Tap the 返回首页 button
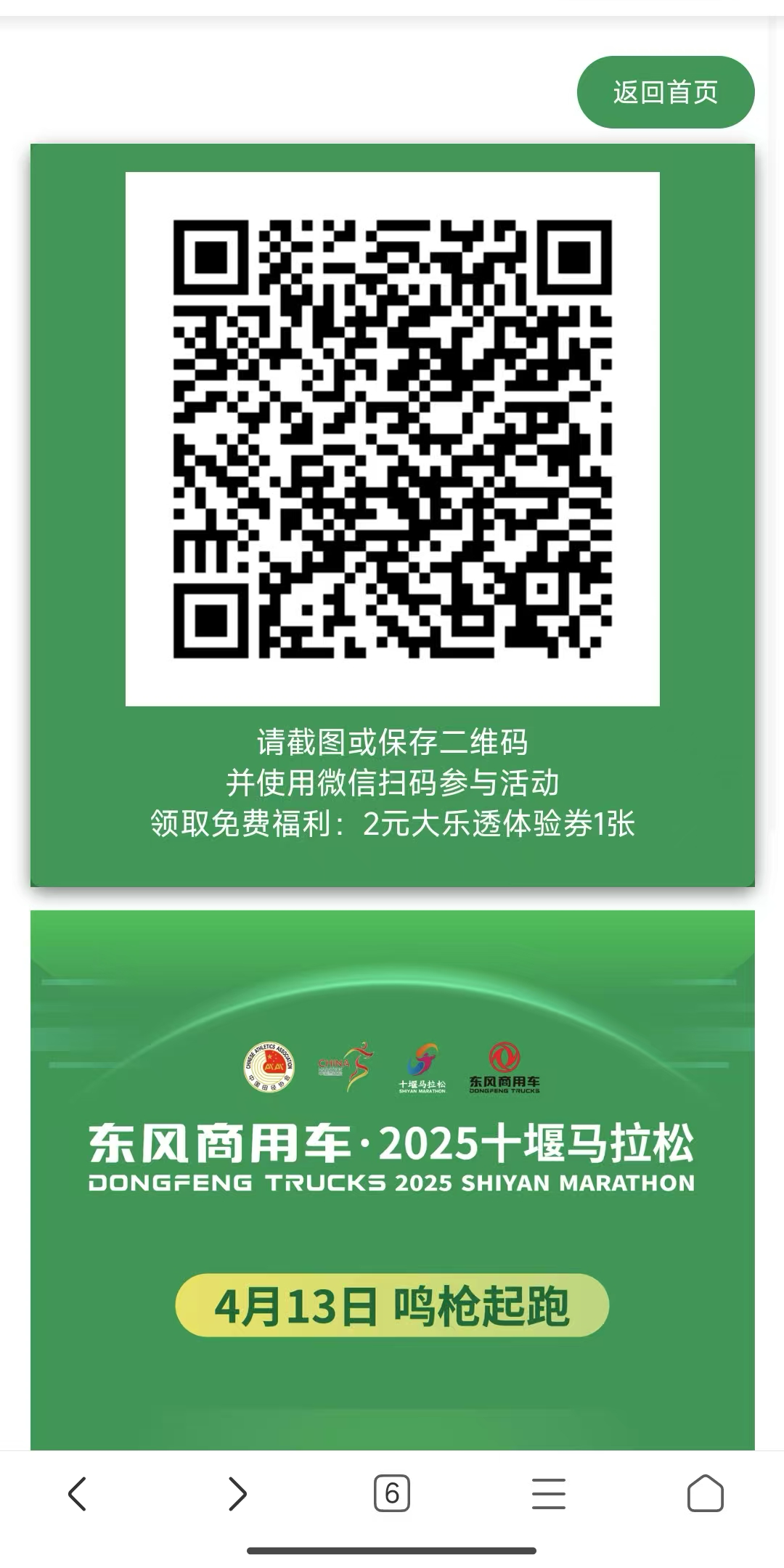Screen dimensions: 784x1568 (x=665, y=92)
